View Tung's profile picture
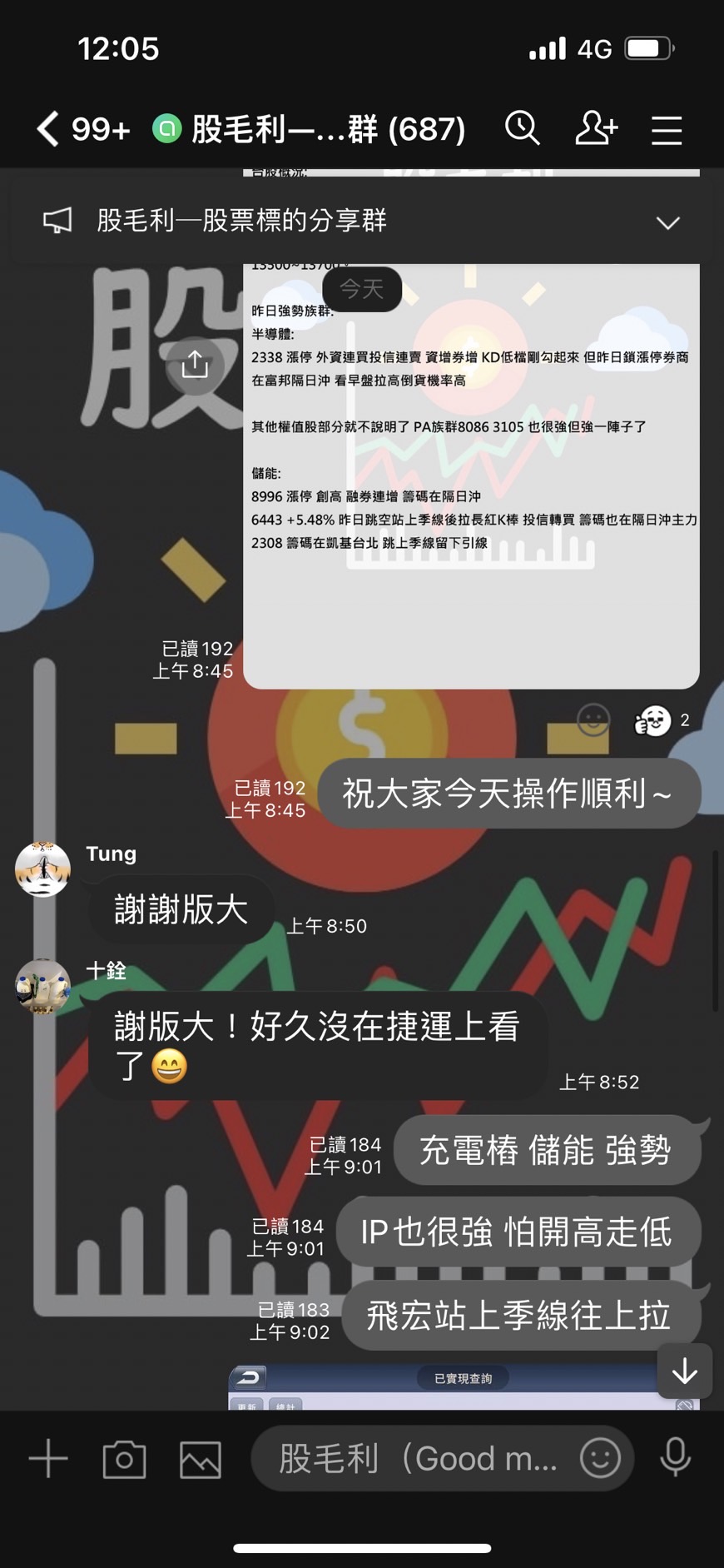 (x=42, y=869)
